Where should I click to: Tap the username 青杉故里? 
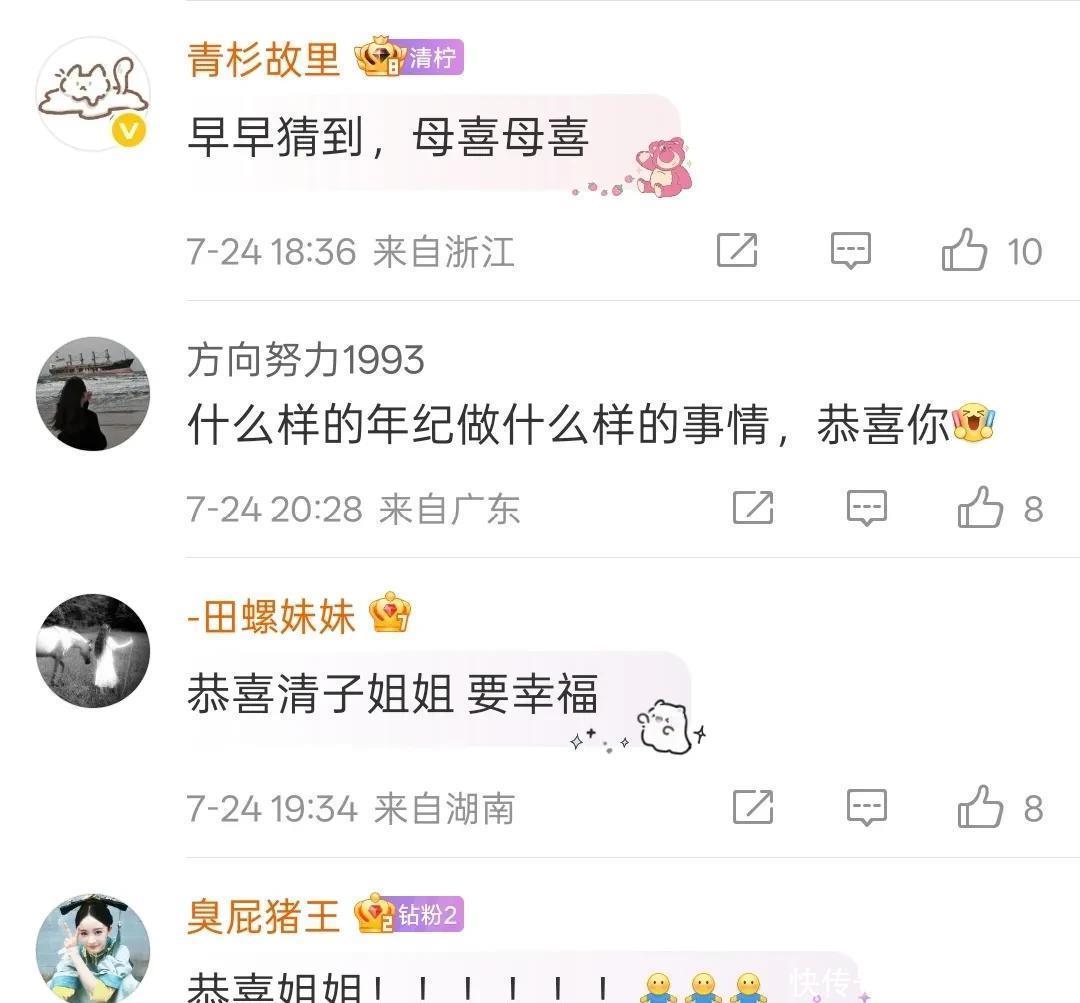coord(264,60)
